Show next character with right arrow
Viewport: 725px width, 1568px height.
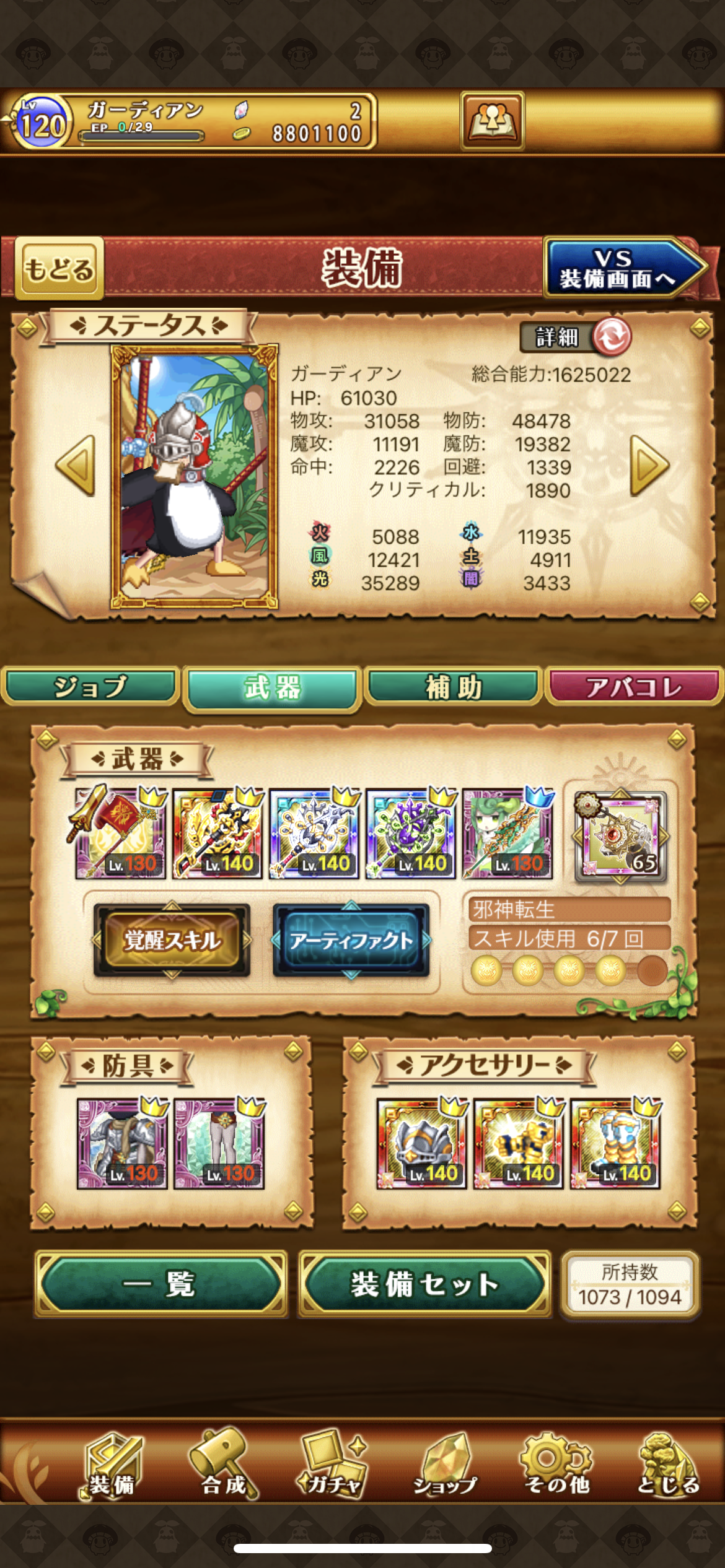tap(649, 465)
